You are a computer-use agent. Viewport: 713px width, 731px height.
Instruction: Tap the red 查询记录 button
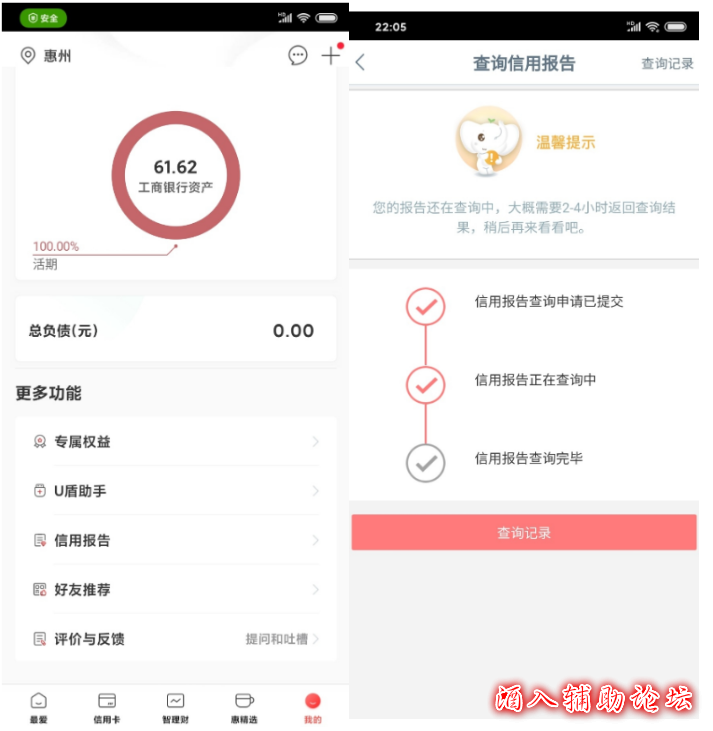tap(524, 533)
